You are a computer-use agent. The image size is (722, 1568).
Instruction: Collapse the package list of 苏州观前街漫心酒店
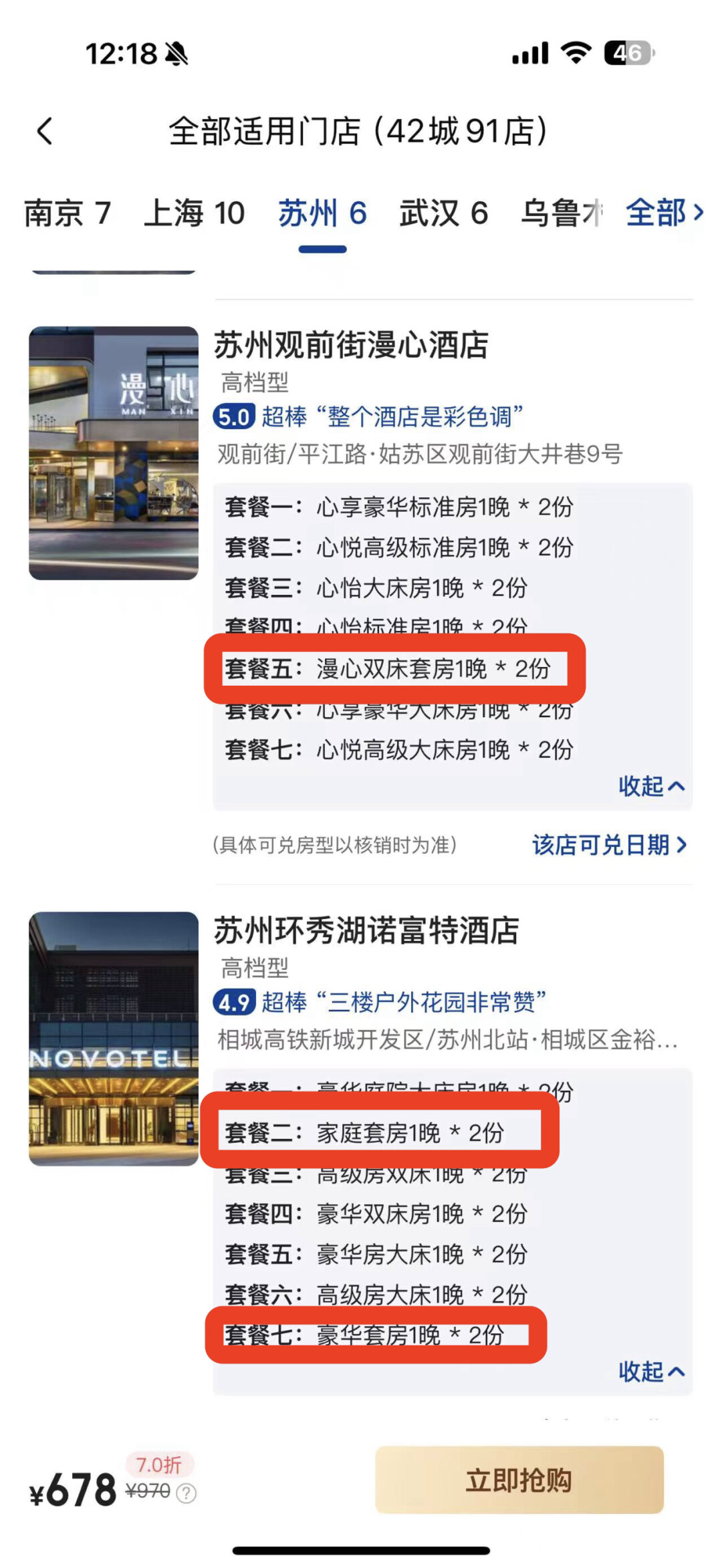point(652,786)
